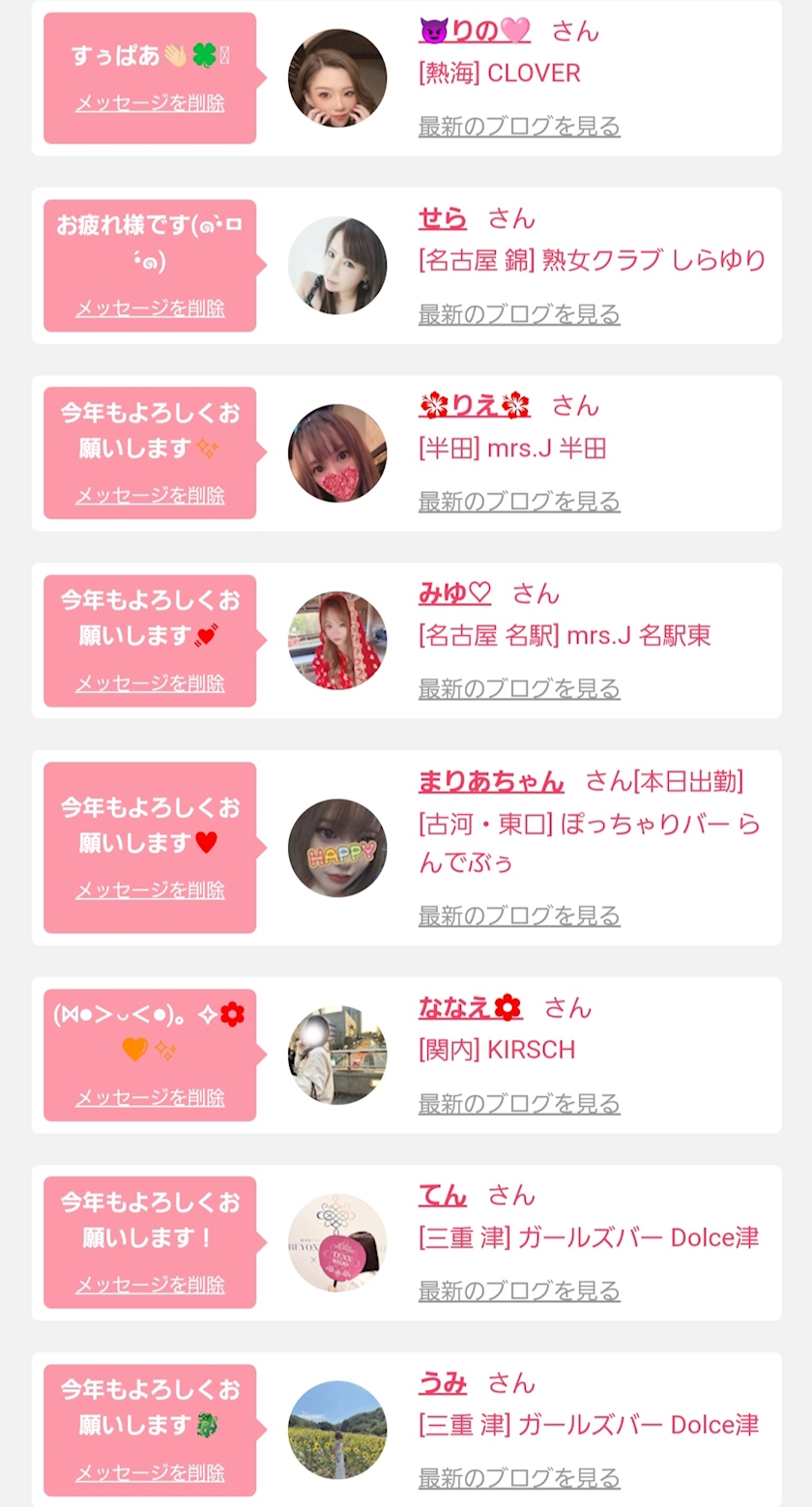Image resolution: width=812 pixels, height=1507 pixels.
Task: Tap りの's profile photo
Action: point(337,78)
